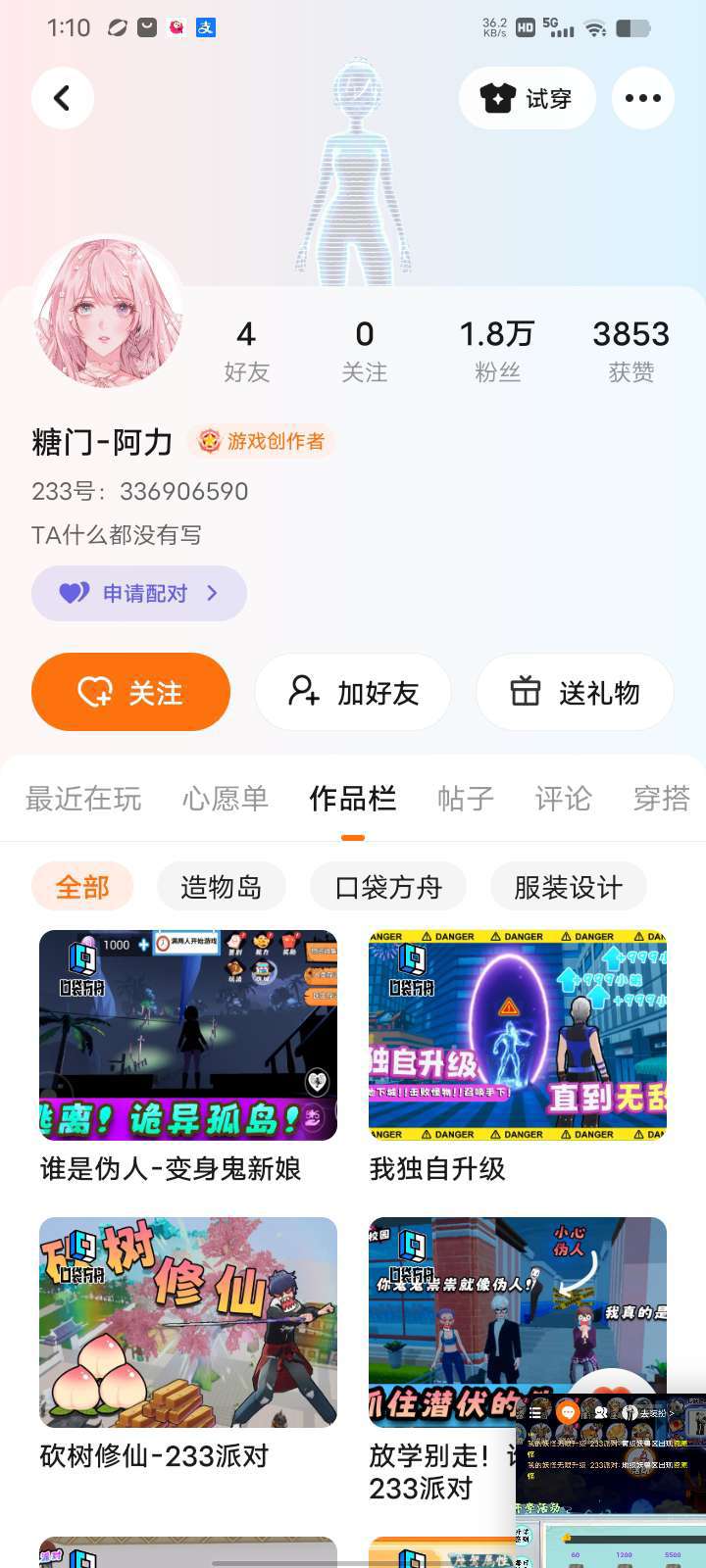Switch to the 最近在玩 tab
This screenshot has width=706, height=1568.
click(83, 799)
